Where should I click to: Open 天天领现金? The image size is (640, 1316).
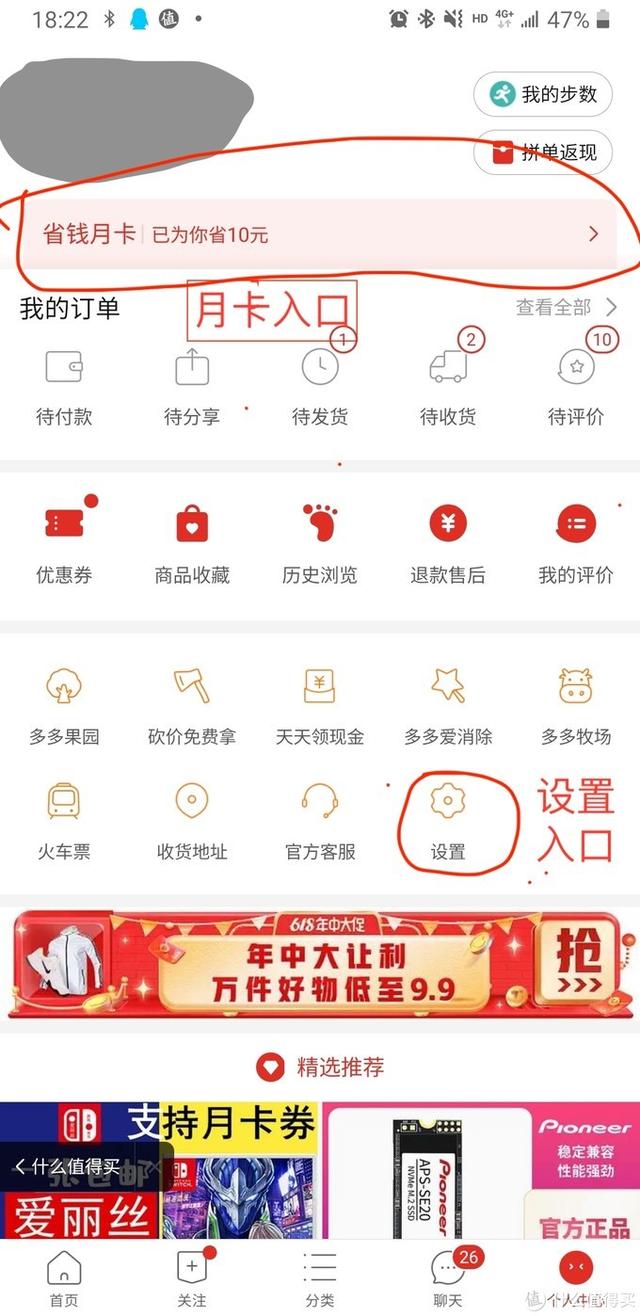click(320, 705)
